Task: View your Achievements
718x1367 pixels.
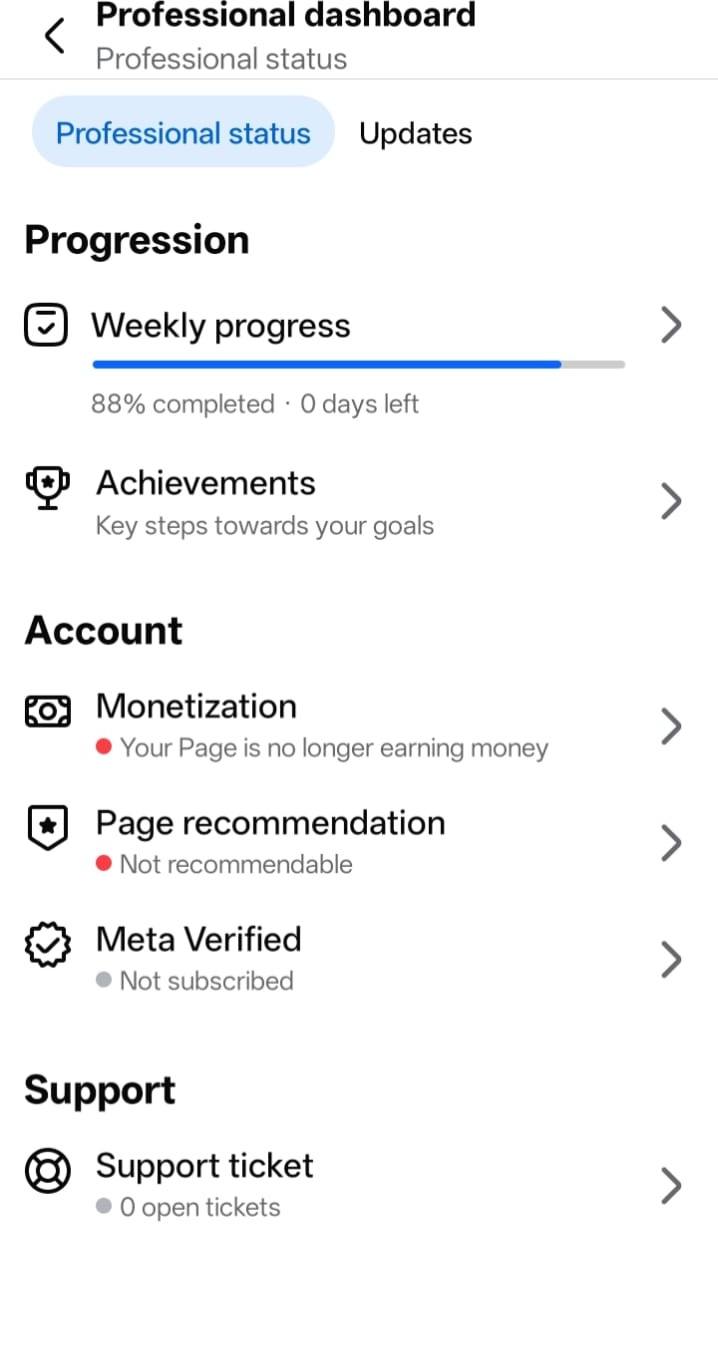Action: point(359,502)
